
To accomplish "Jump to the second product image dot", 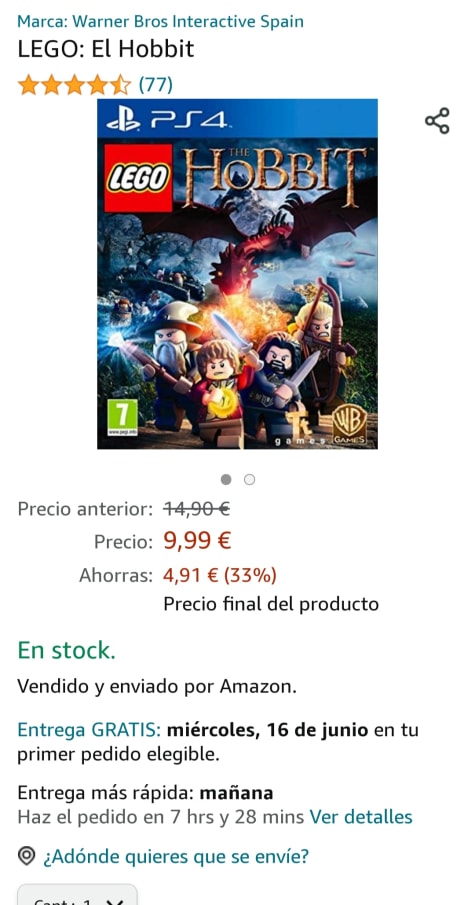I will point(249,480).
